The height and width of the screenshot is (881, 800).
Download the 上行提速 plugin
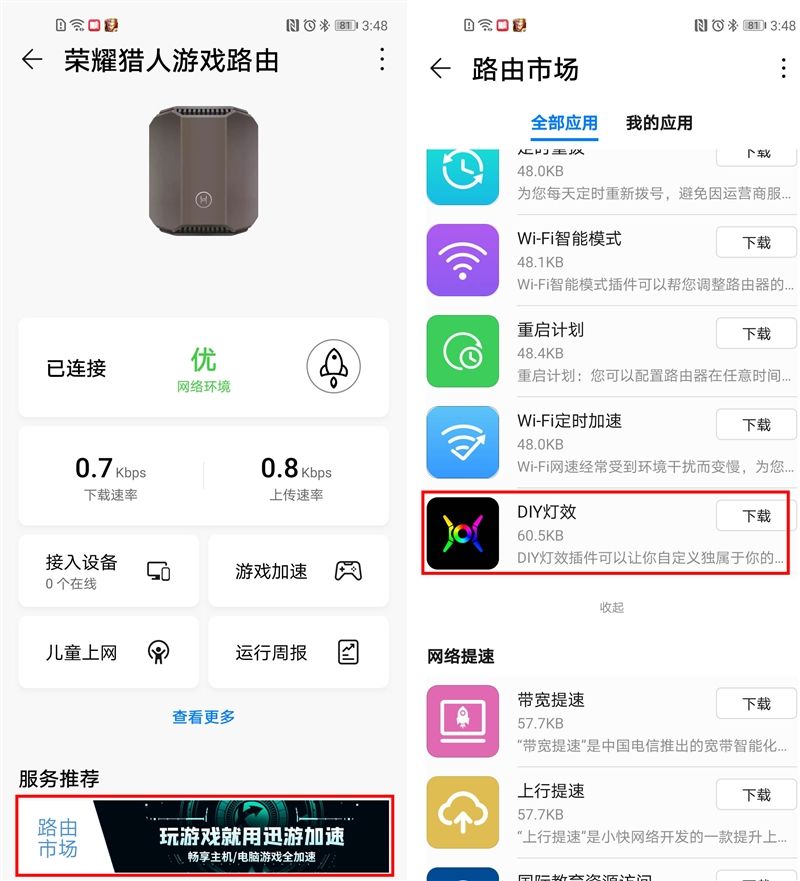pos(756,795)
